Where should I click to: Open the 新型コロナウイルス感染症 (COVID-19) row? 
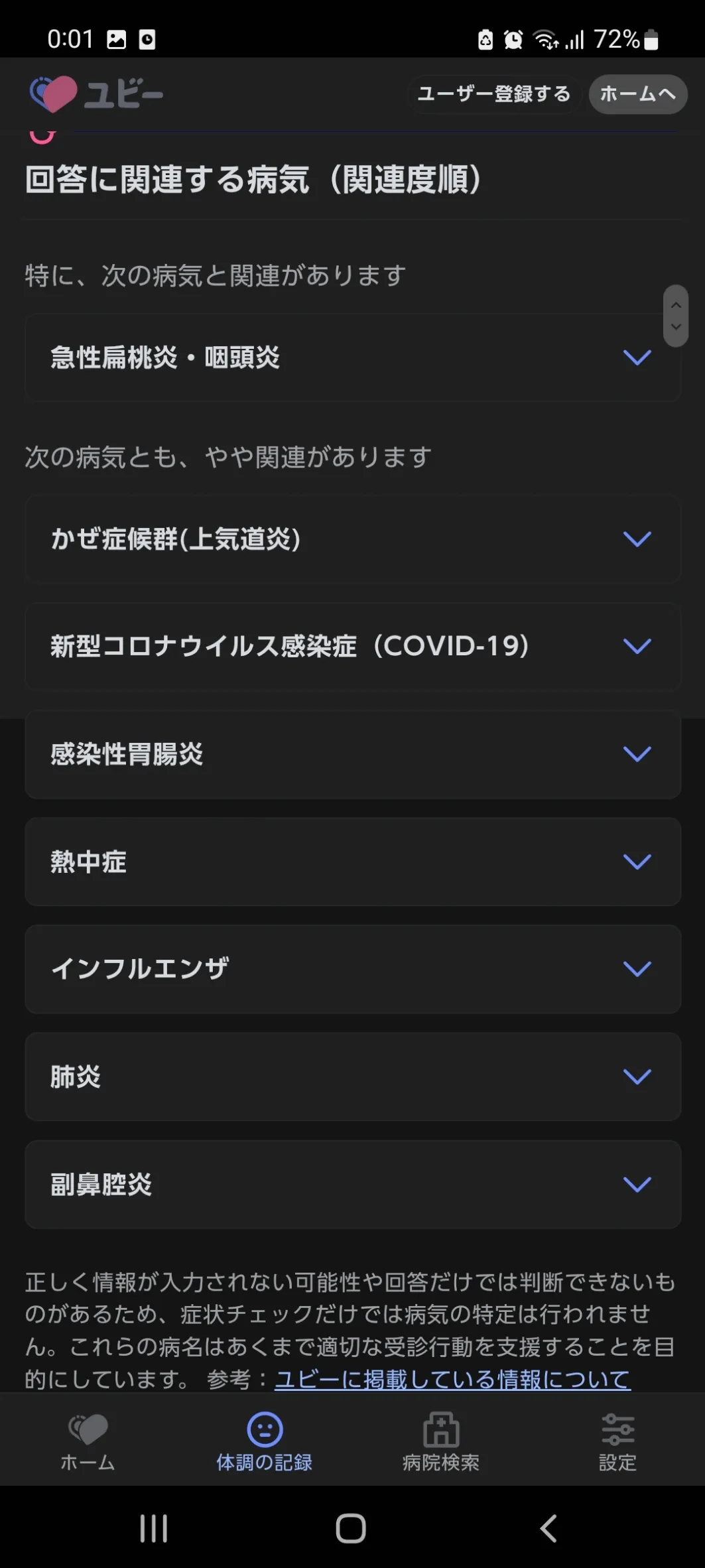353,646
